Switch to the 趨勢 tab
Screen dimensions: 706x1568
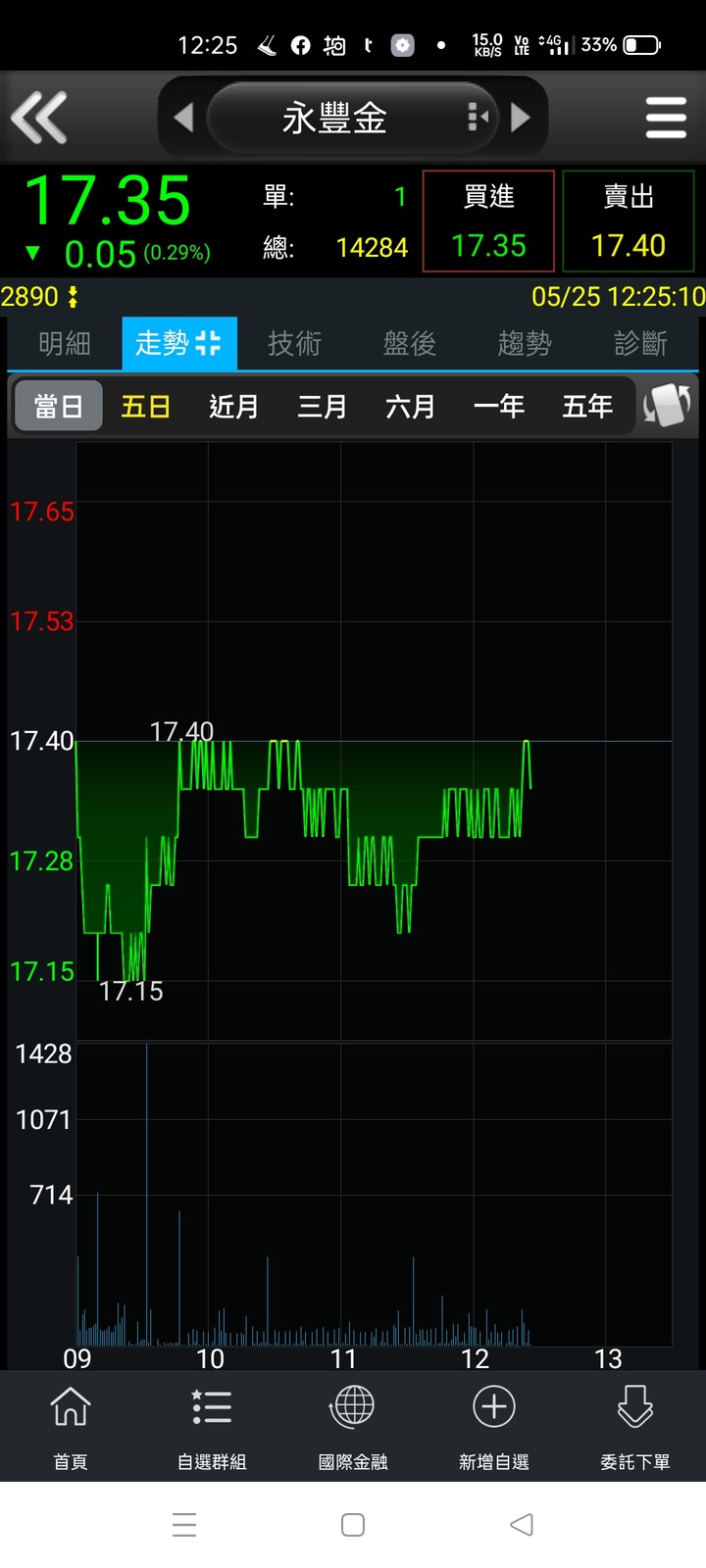click(x=525, y=344)
